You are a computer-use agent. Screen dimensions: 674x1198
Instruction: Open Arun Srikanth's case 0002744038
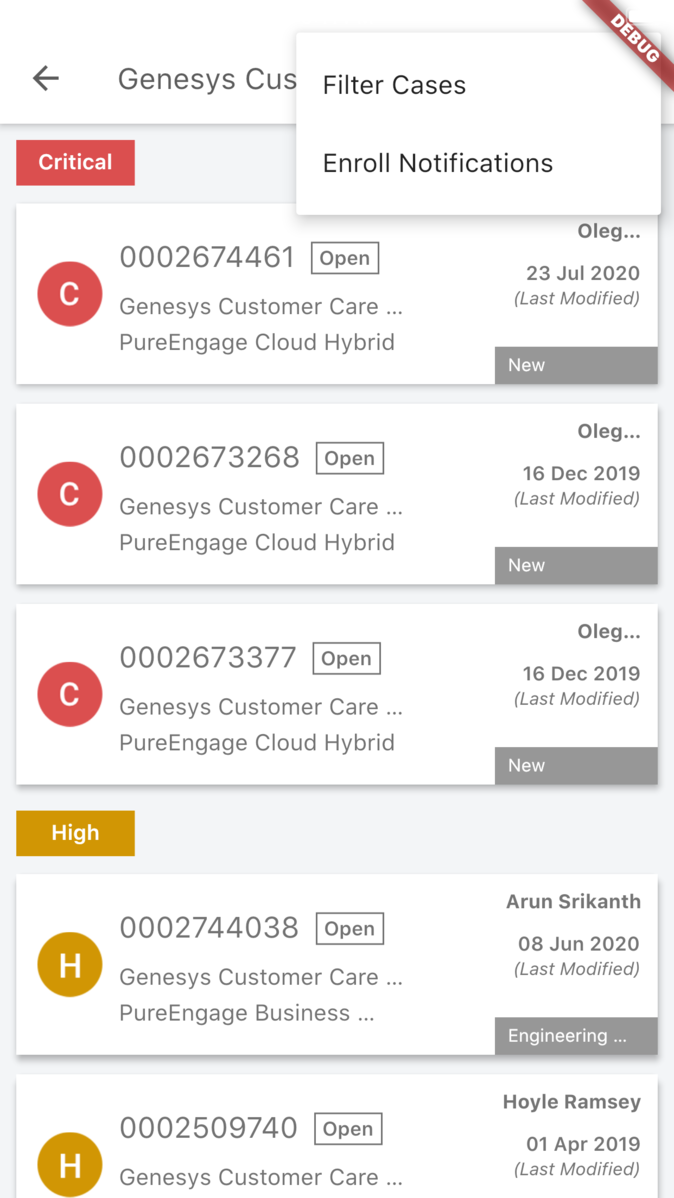pos(337,965)
